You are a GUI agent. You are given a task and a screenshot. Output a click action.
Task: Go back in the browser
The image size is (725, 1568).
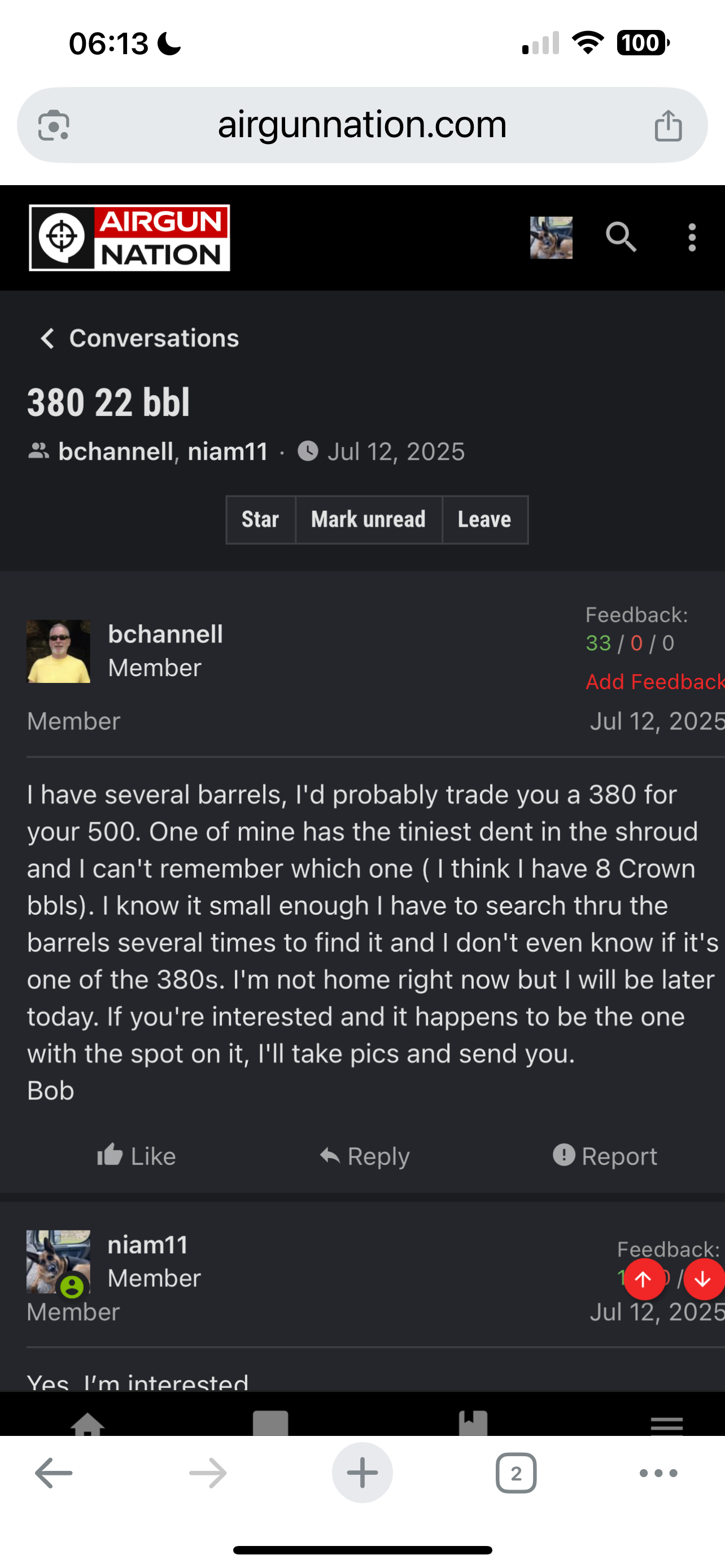click(54, 1473)
